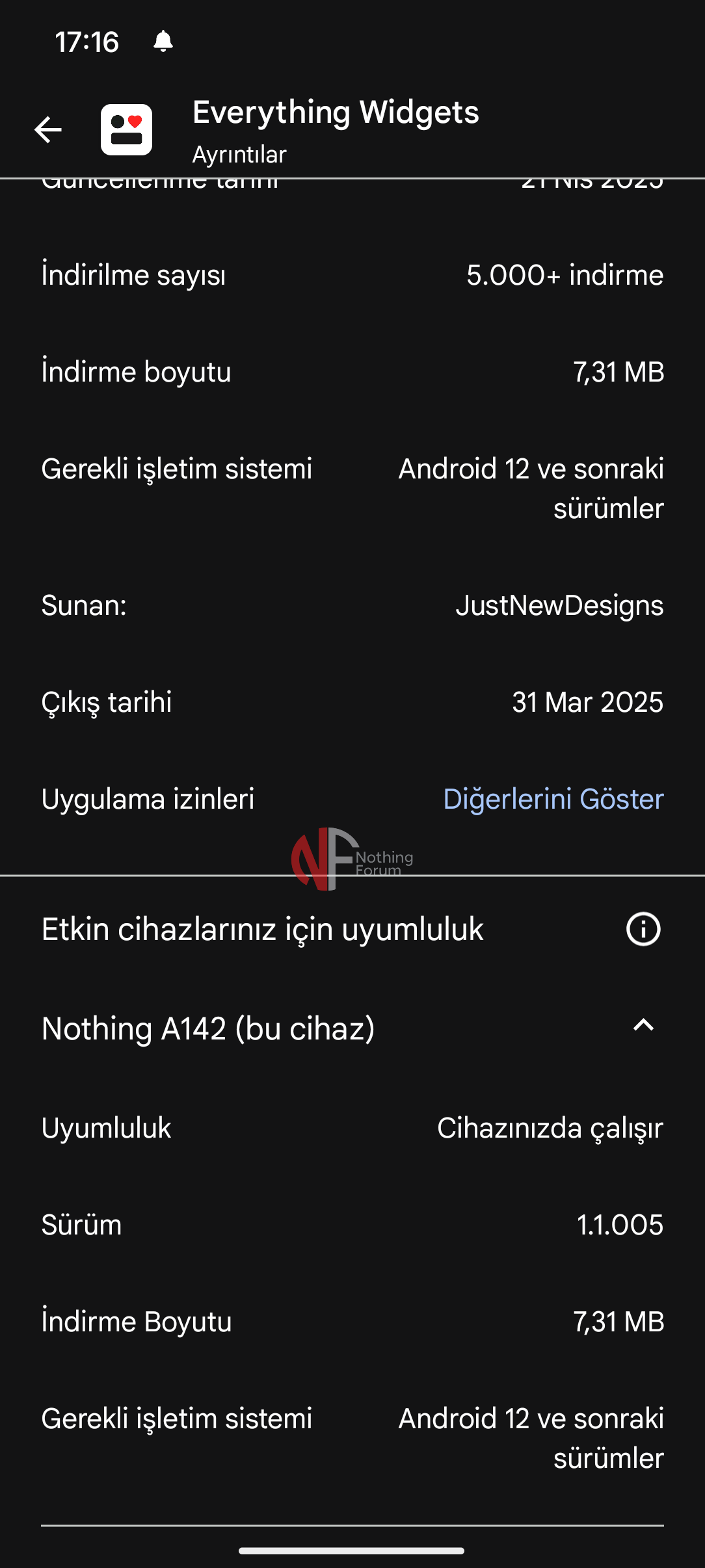Screen dimensions: 705x1568
Task: Select the Ayrıntılar header label
Action: click(x=239, y=154)
